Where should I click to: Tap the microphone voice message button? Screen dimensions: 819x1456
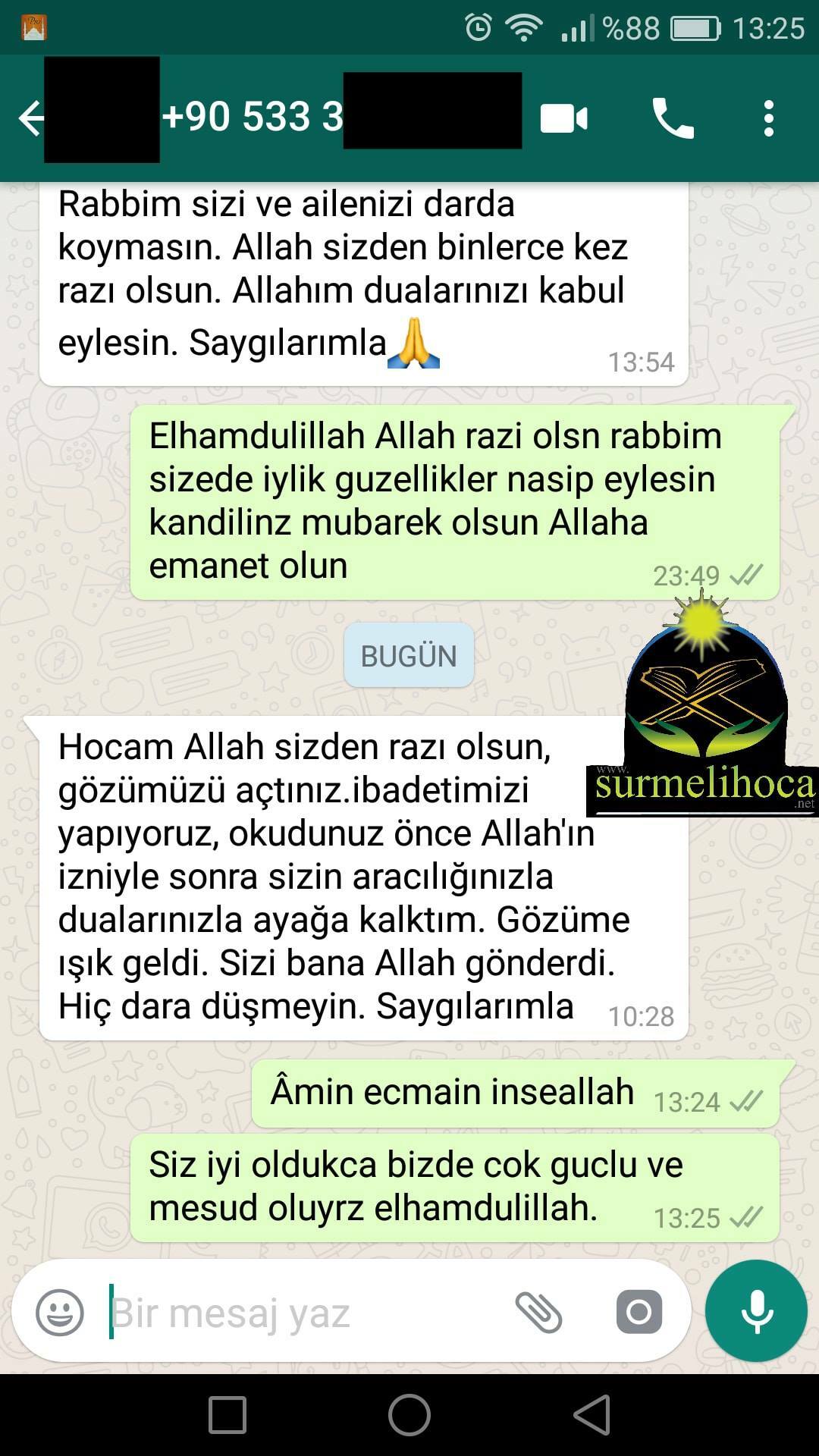(x=756, y=1311)
